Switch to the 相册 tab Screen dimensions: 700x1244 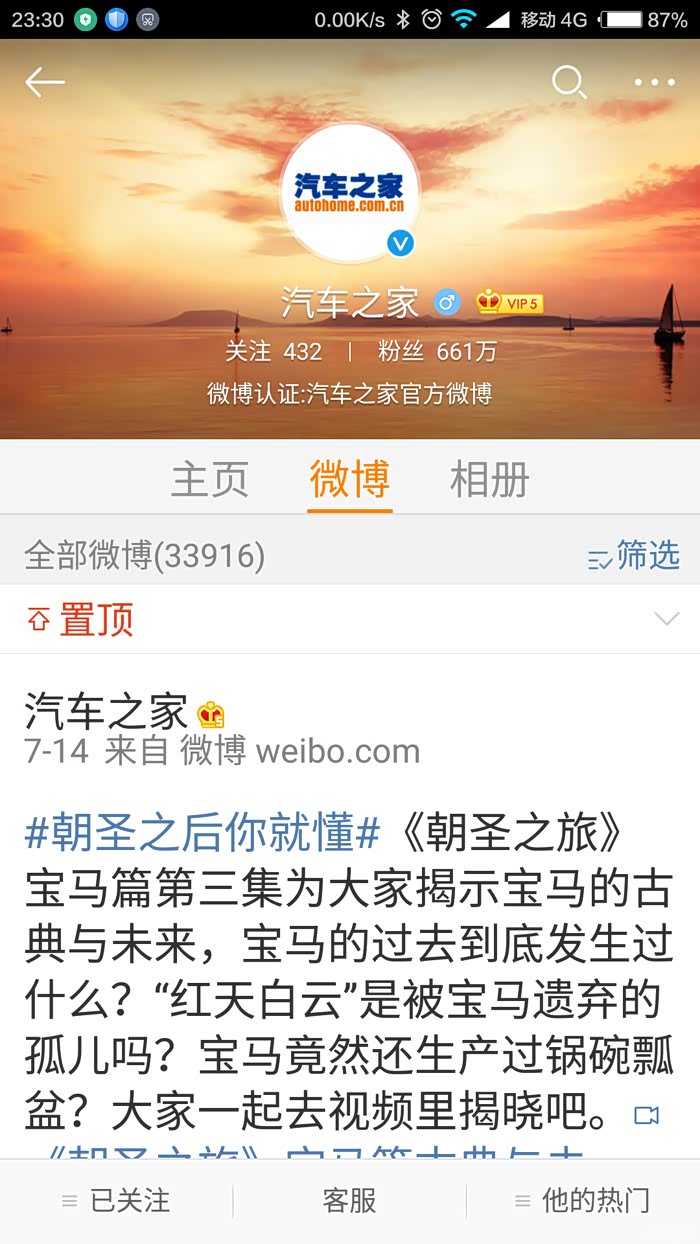490,480
